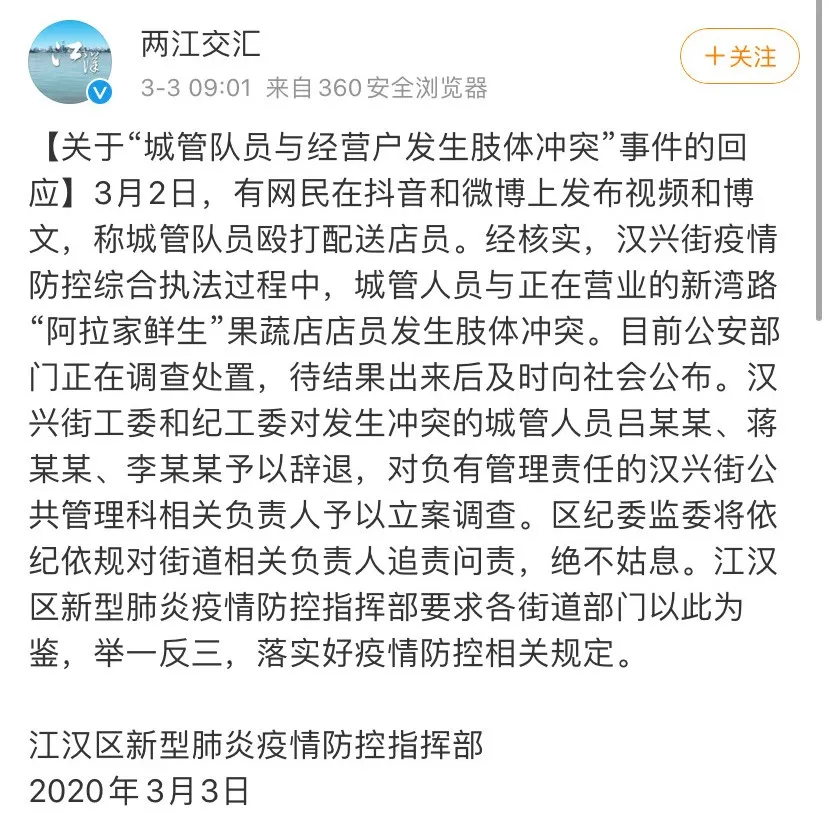Follow the 两江交汇 account
Screen dimensions: 828x833
coord(740,56)
